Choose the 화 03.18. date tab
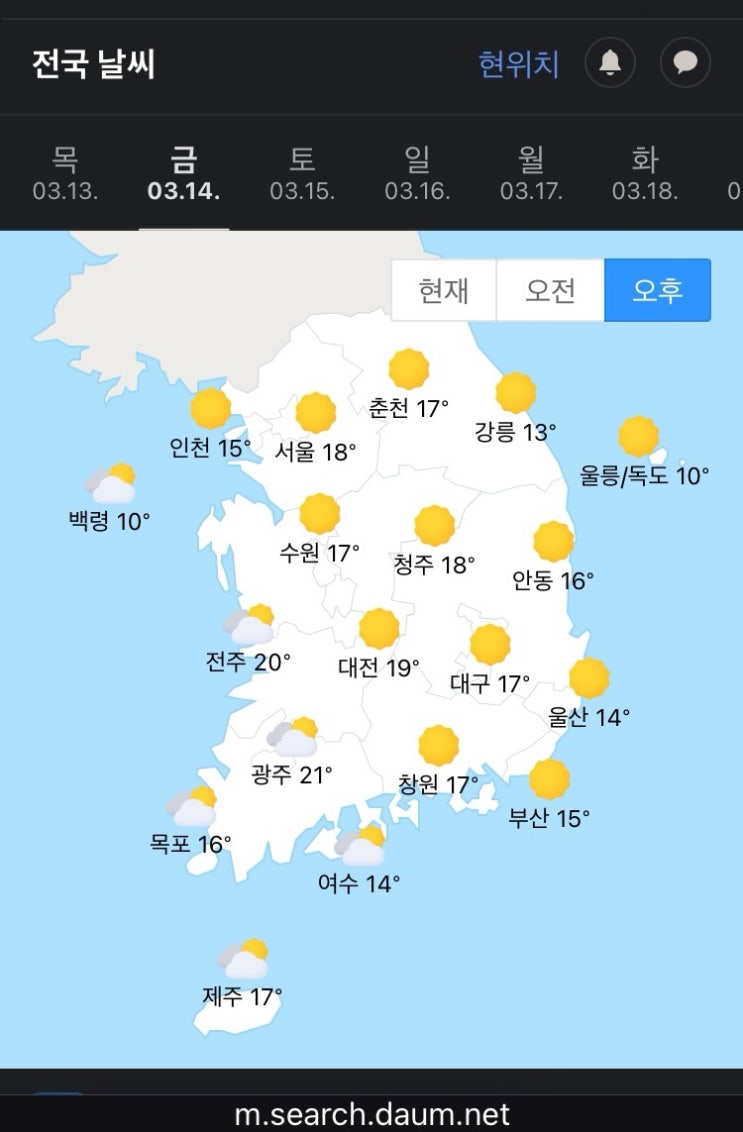743x1132 pixels. [645, 174]
